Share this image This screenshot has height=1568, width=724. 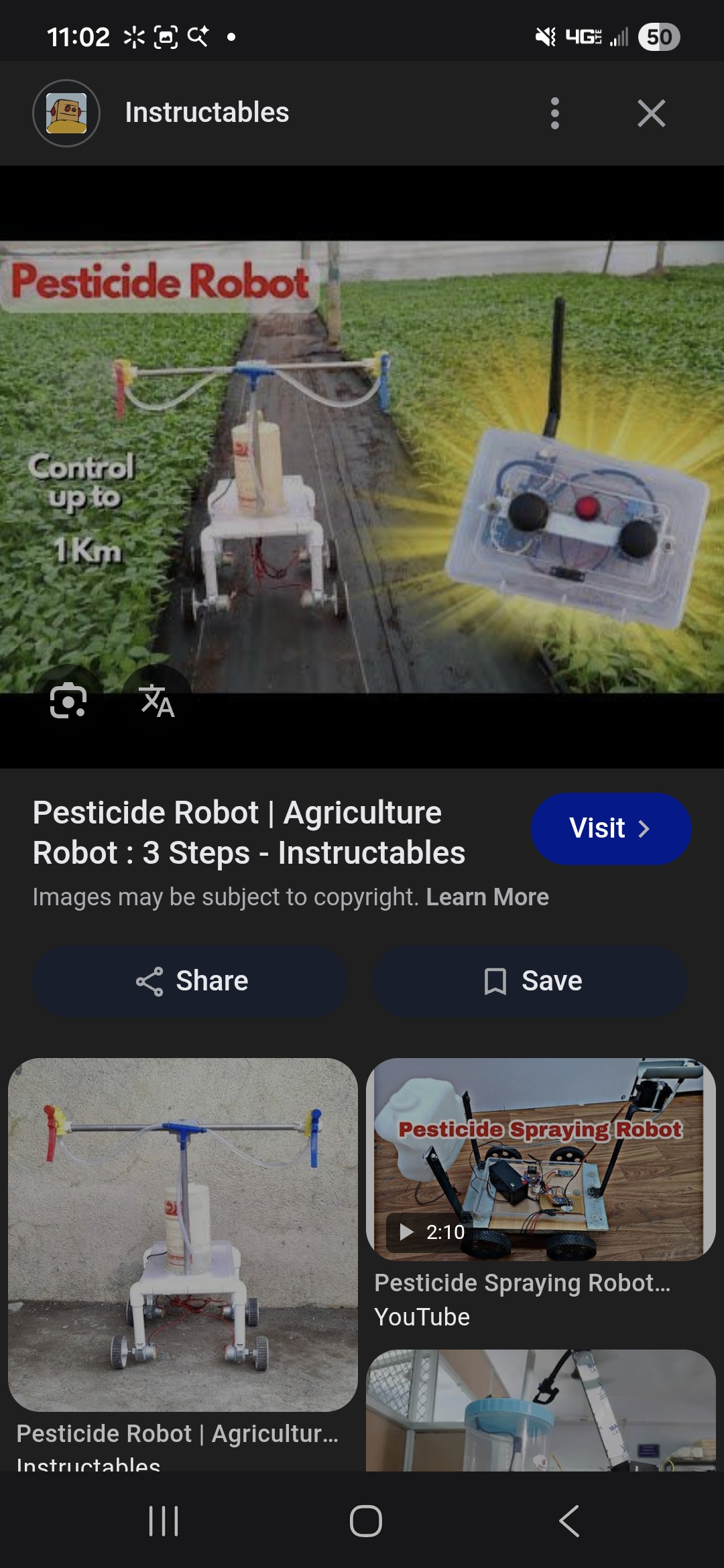click(190, 981)
